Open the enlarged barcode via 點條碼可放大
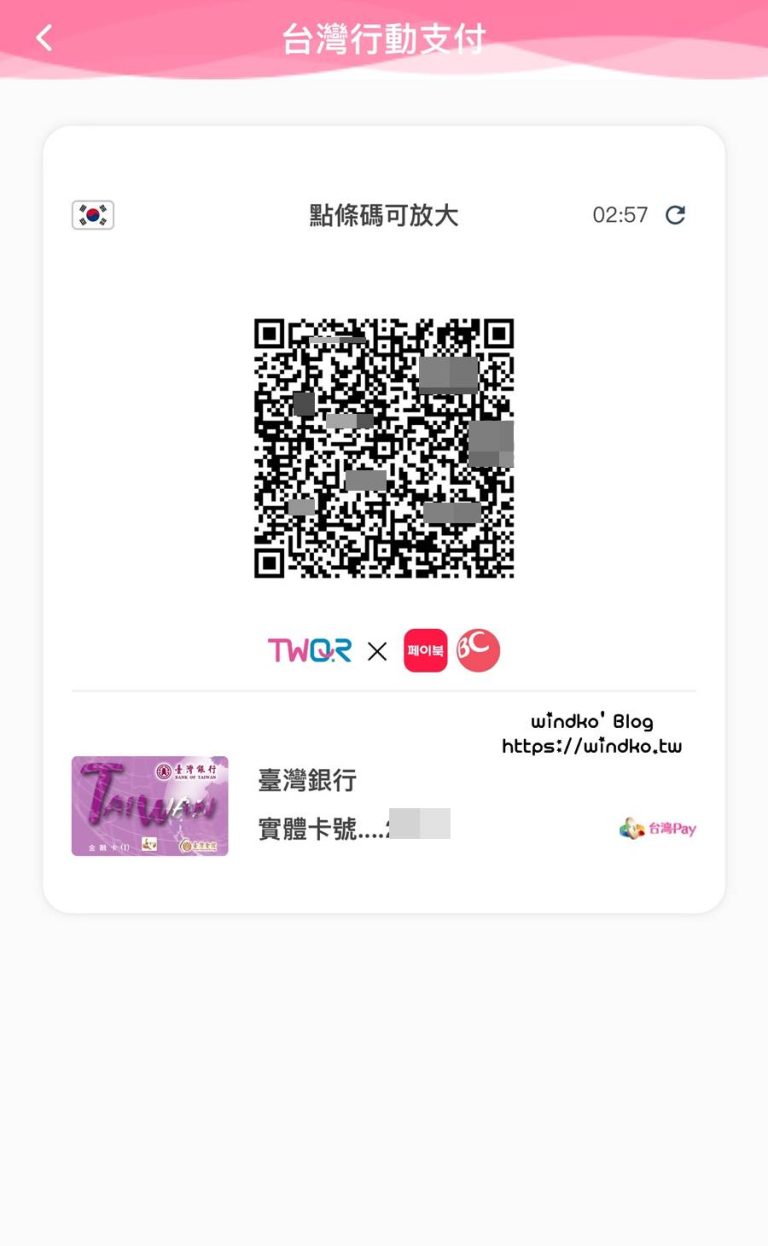 [384, 216]
